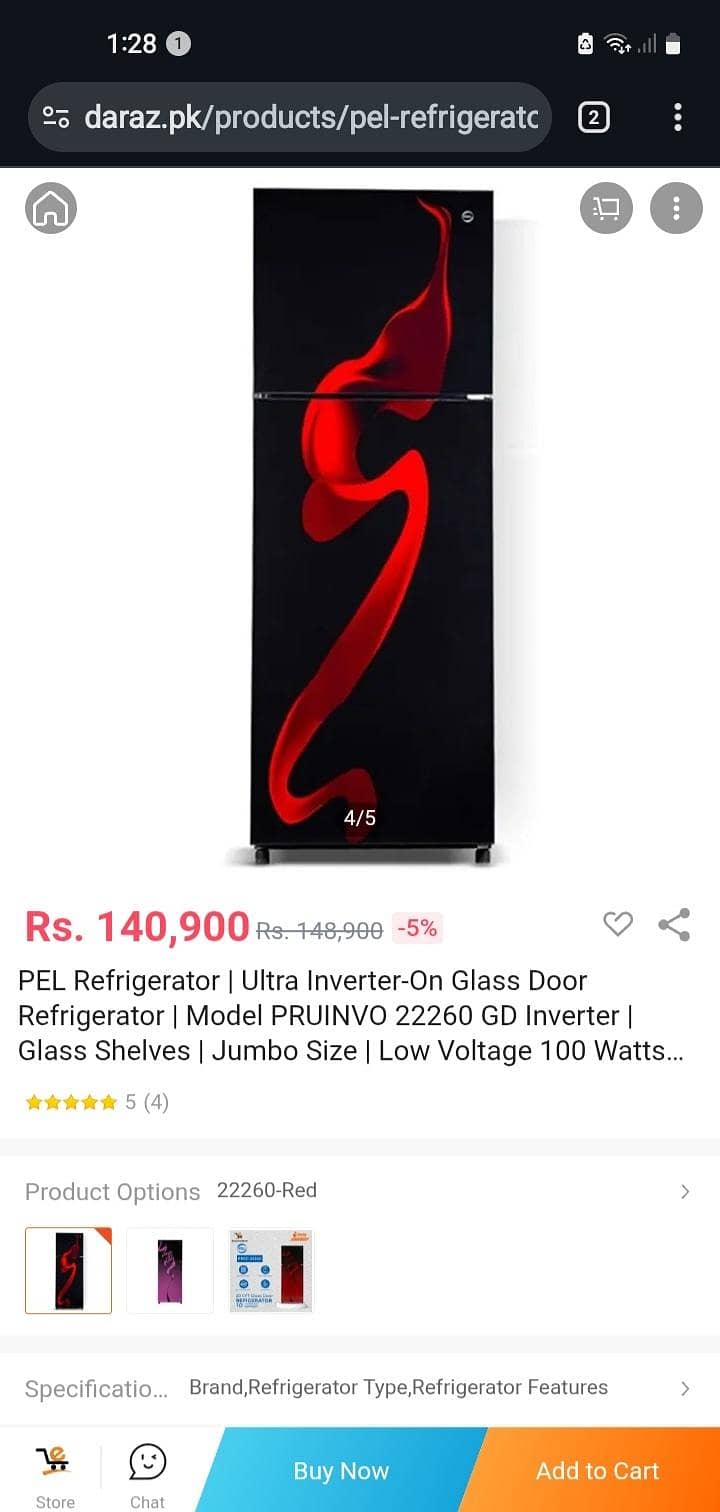Add refrigerator to wishlist via heart
The image size is (720, 1512).
617,926
